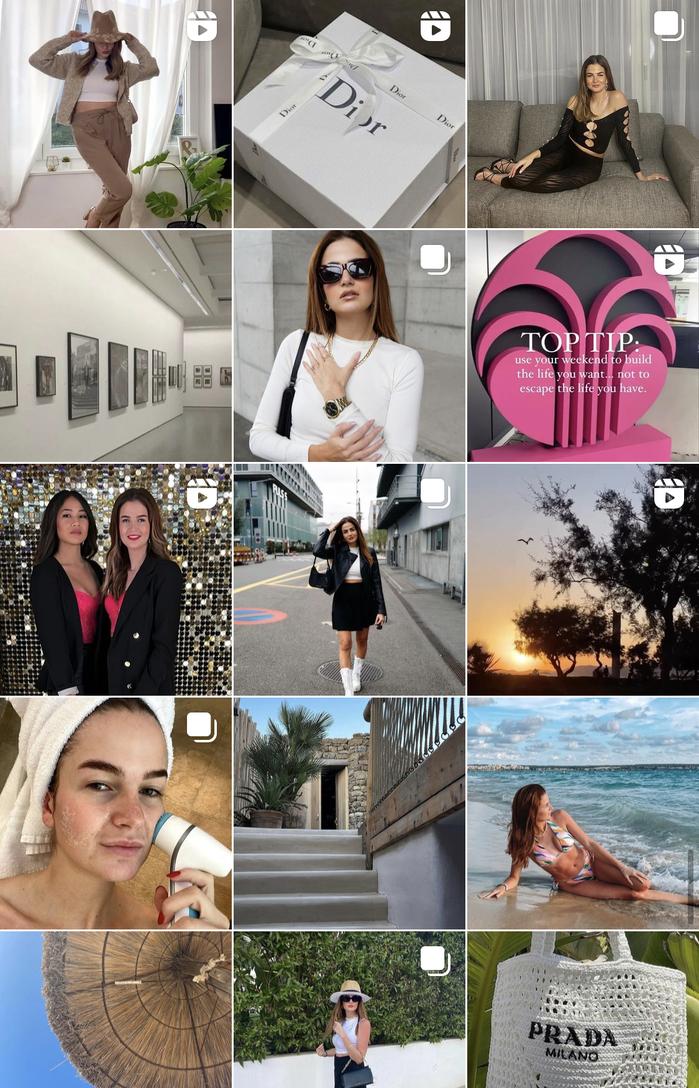Open the bikini beach photo
The image size is (699, 1088).
(x=583, y=813)
